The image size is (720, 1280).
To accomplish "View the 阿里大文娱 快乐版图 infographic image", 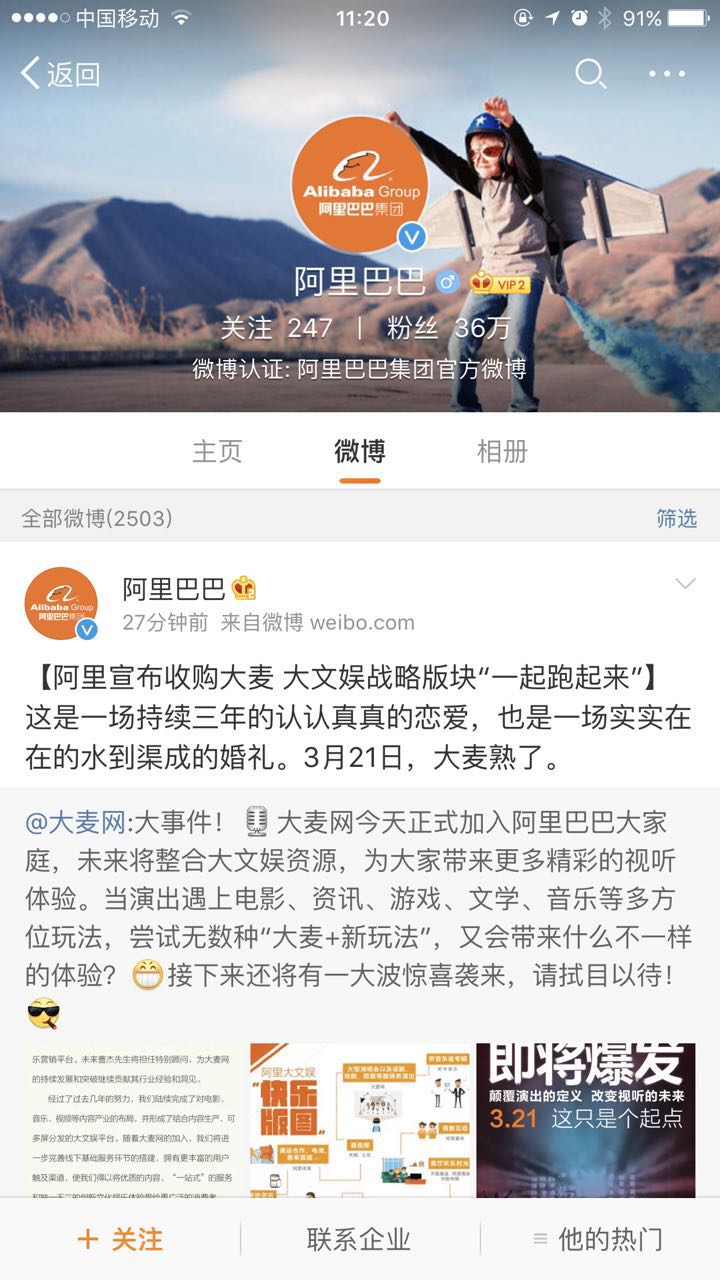I will (x=360, y=1120).
